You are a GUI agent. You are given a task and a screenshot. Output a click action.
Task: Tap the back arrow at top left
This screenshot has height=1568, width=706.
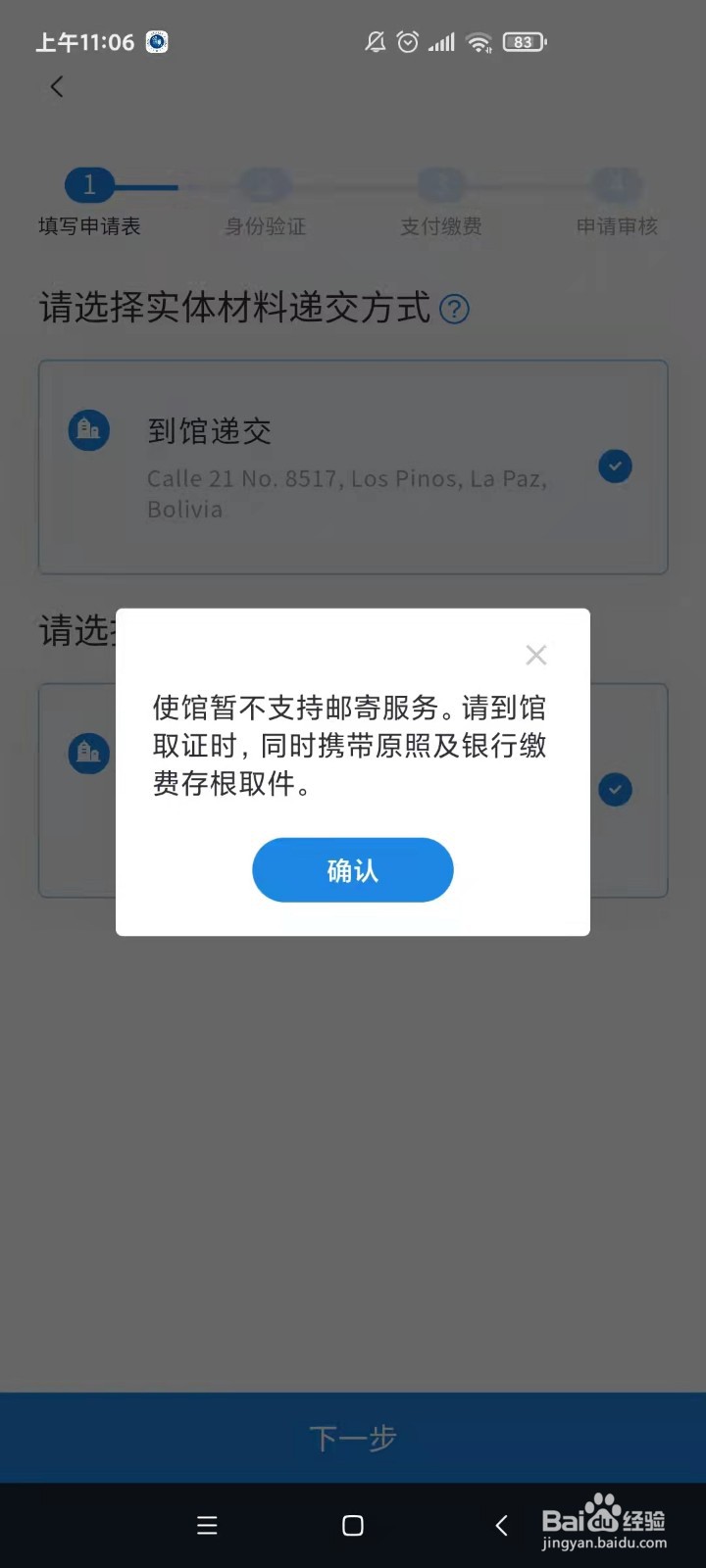pyautogui.click(x=56, y=86)
